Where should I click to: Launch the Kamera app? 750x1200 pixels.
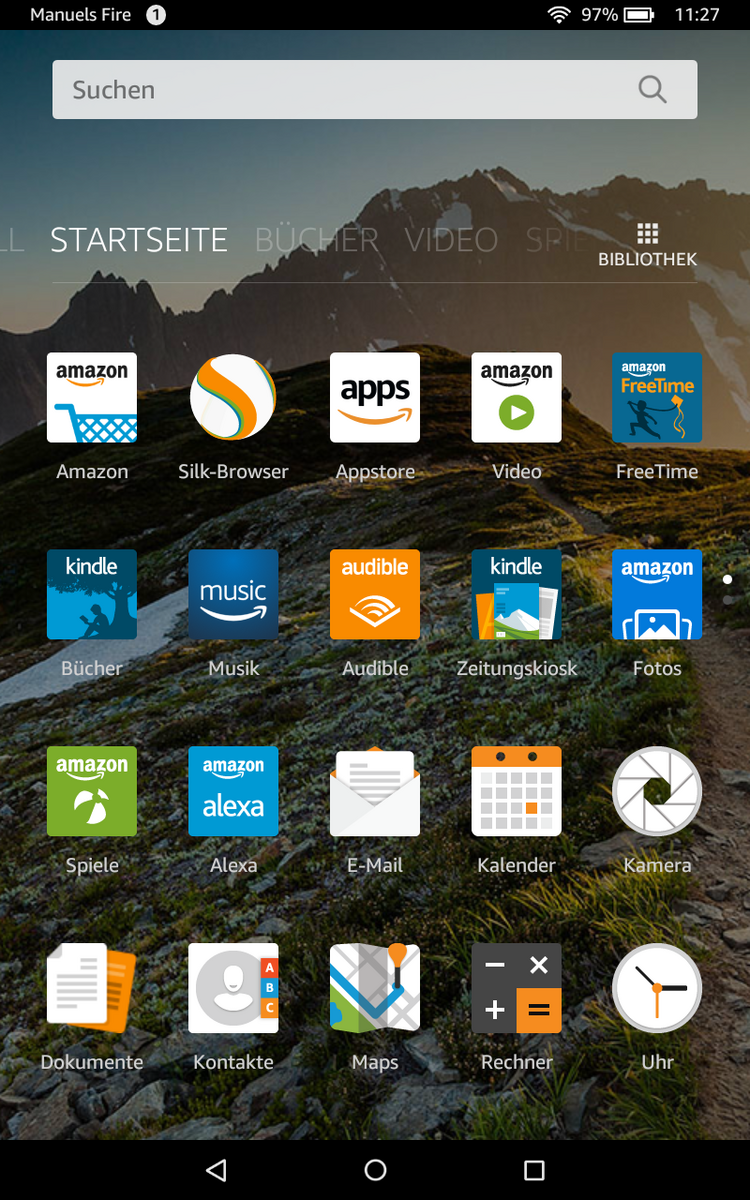point(657,791)
